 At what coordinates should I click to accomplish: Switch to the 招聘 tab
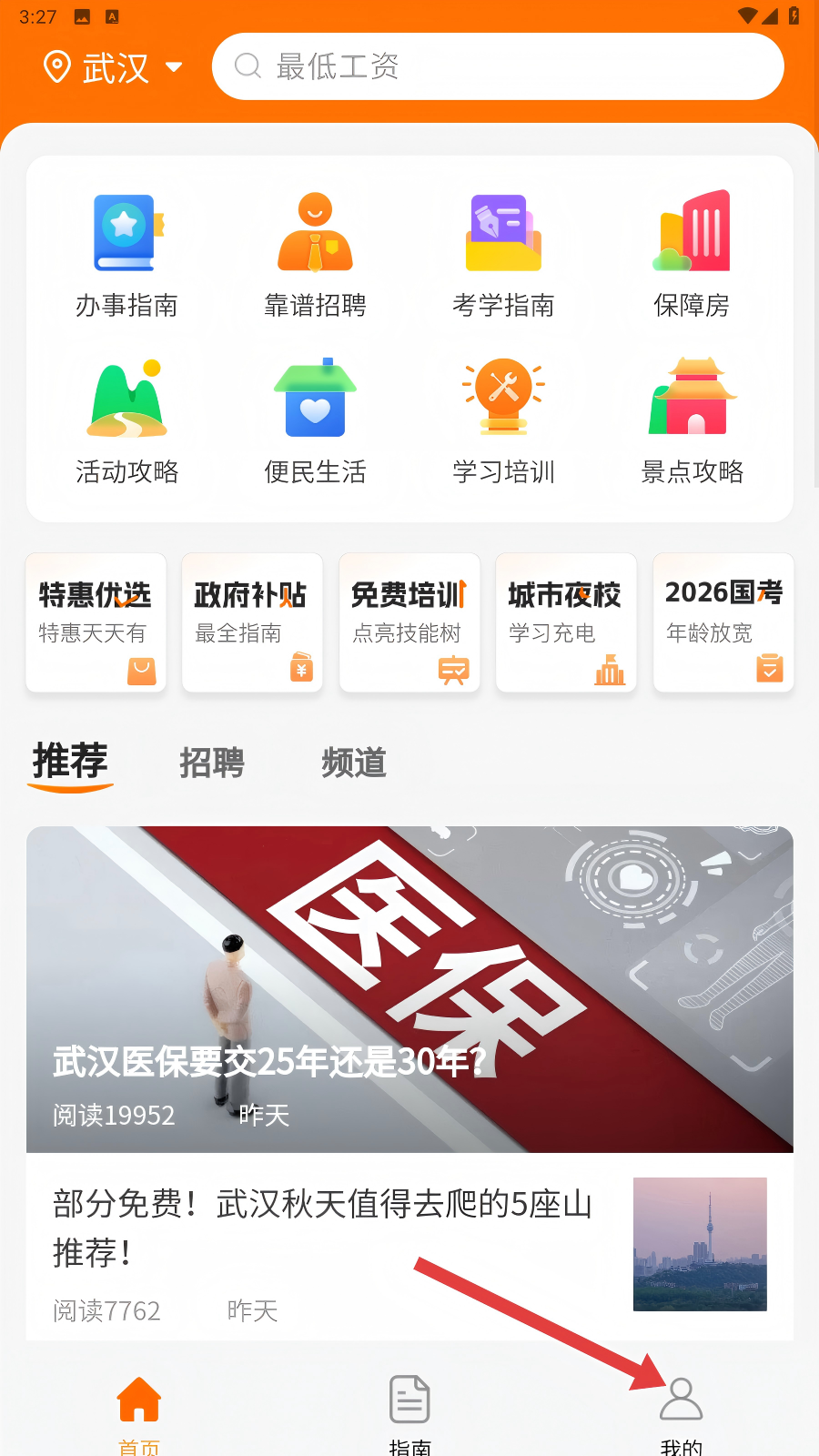212,763
